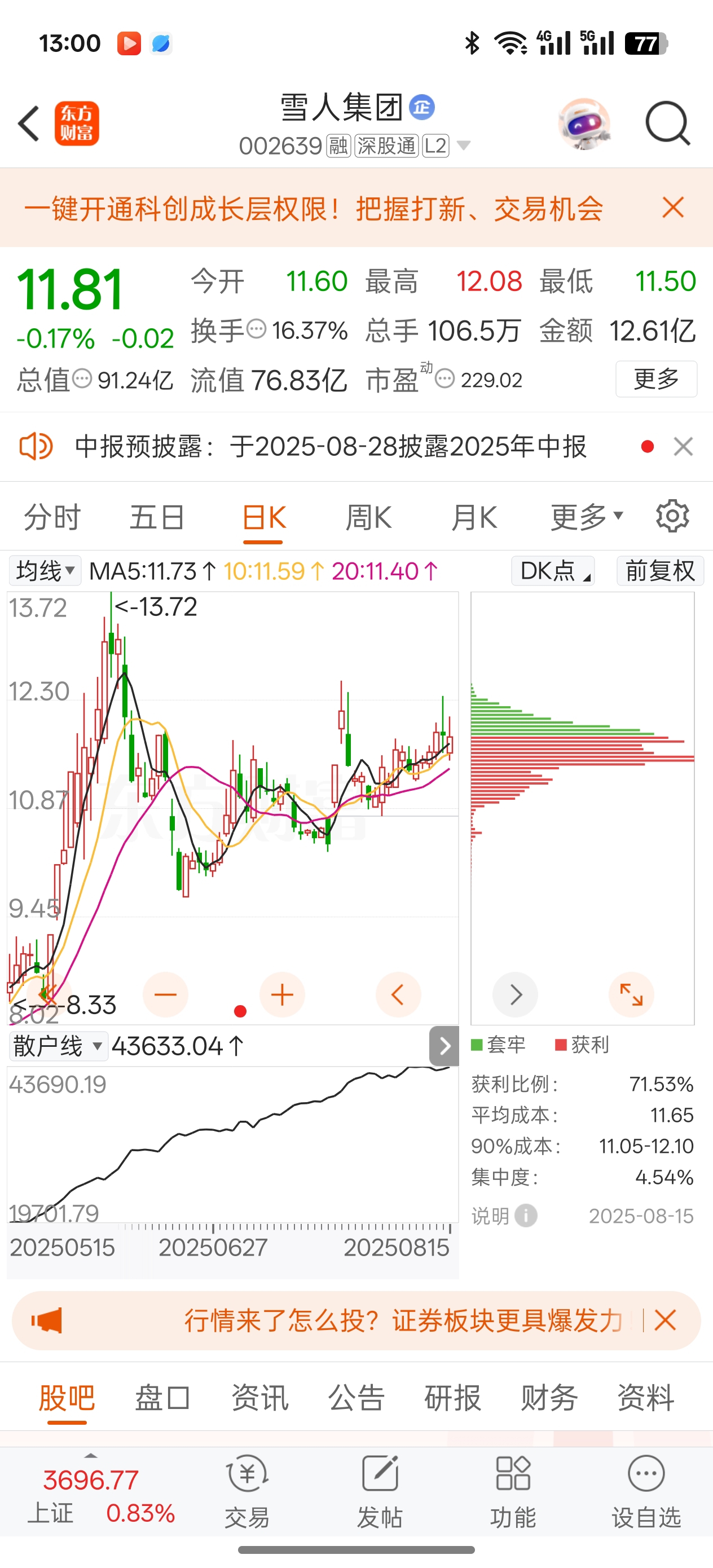Expand the chip distribution to fullscreen
Viewport: 713px width, 1568px height.
click(x=631, y=994)
